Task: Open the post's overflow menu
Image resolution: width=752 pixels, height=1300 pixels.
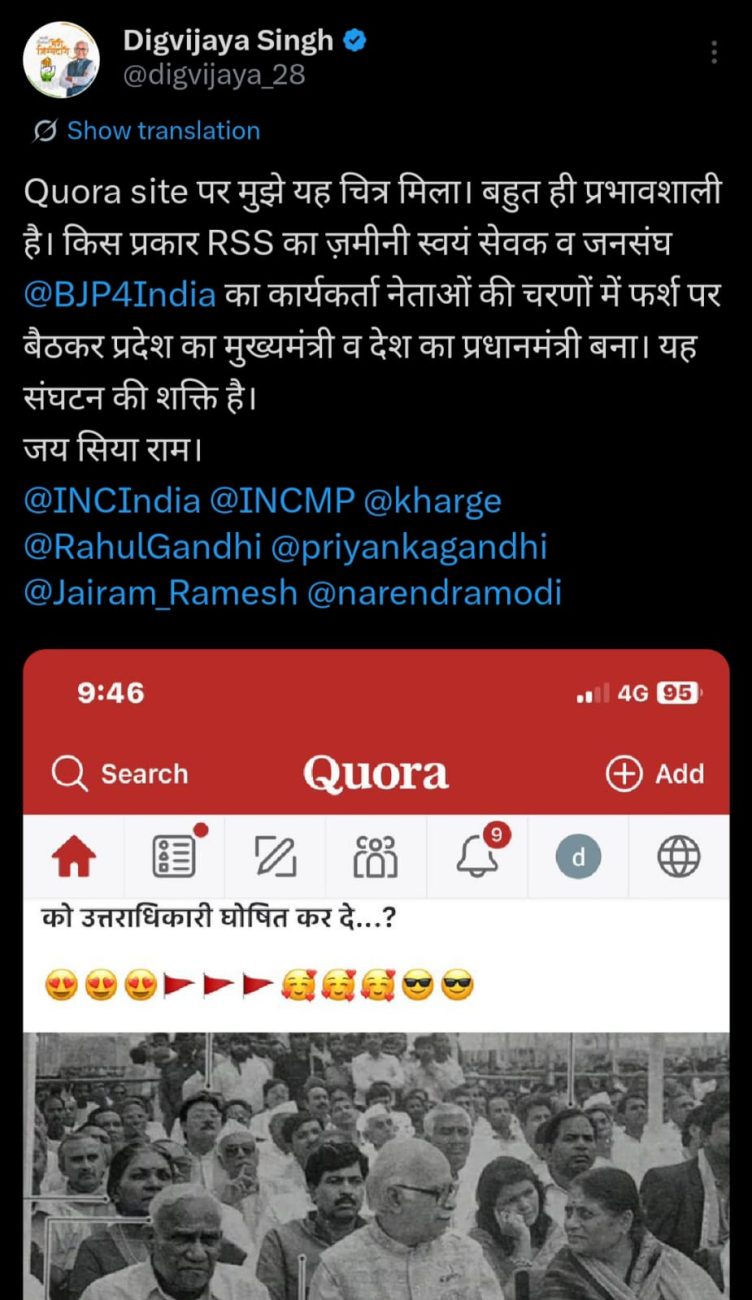Action: 713,52
